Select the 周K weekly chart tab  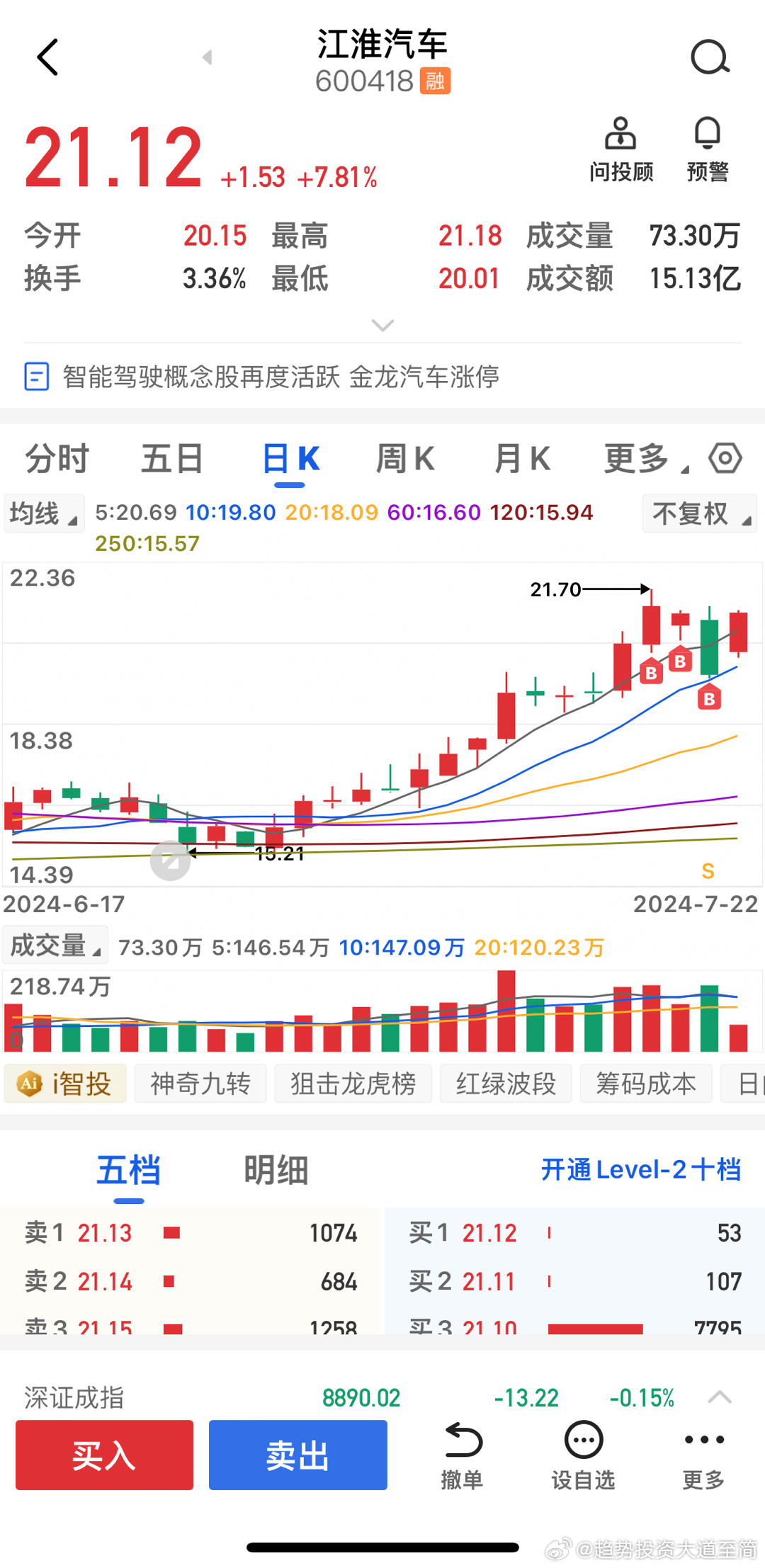point(404,458)
